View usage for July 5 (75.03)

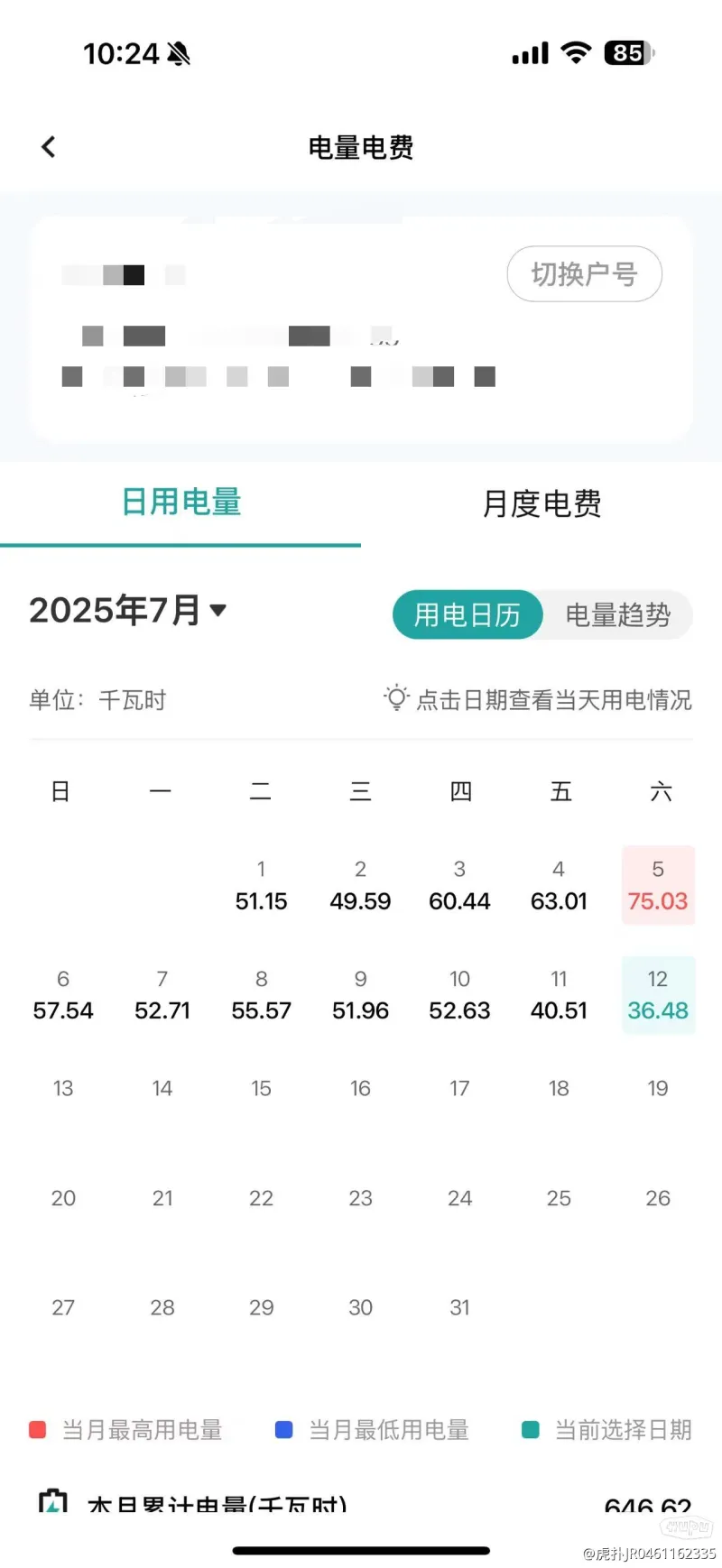pos(658,885)
